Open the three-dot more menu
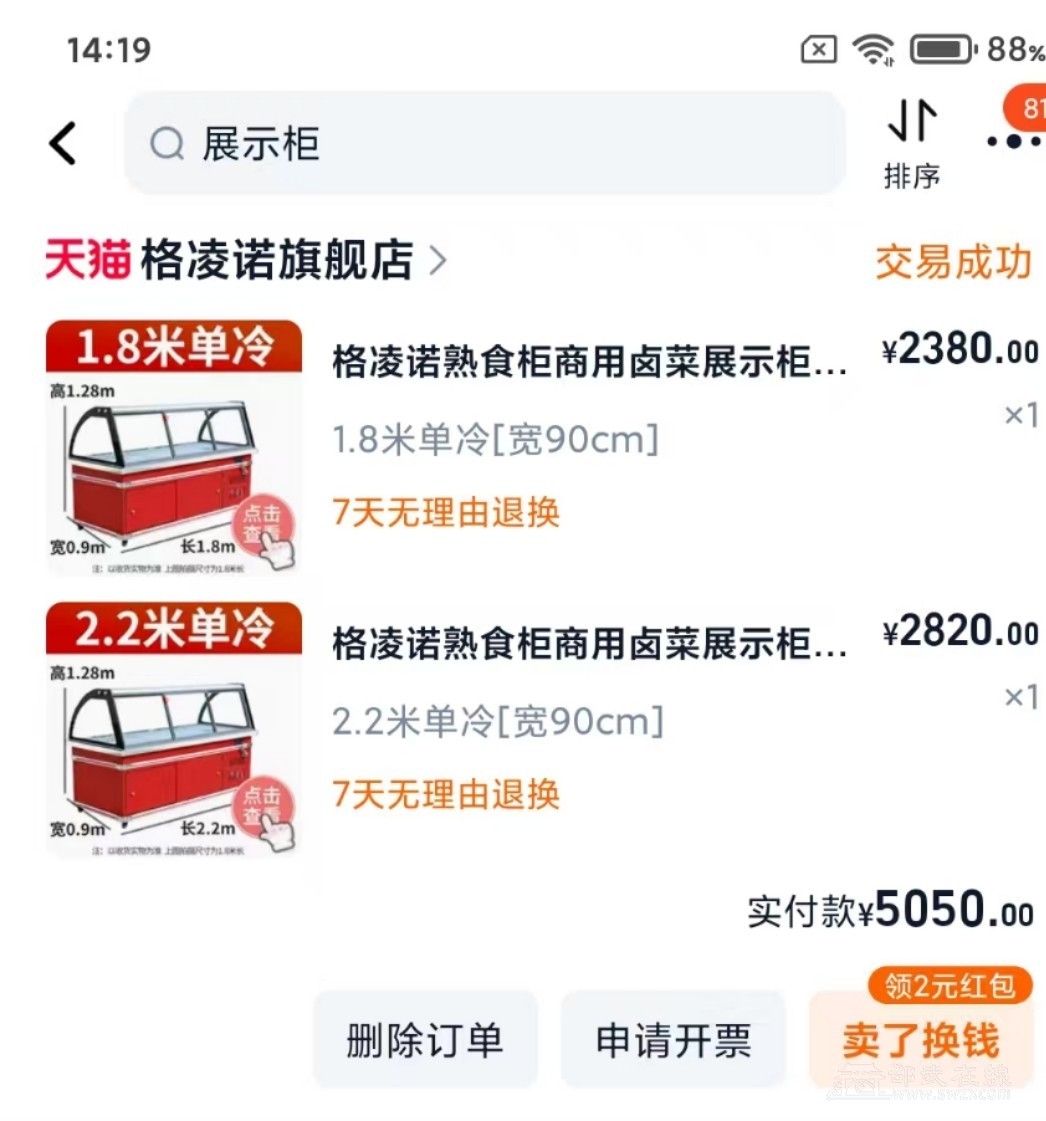Screen dimensions: 1046x1121 coord(1013,141)
